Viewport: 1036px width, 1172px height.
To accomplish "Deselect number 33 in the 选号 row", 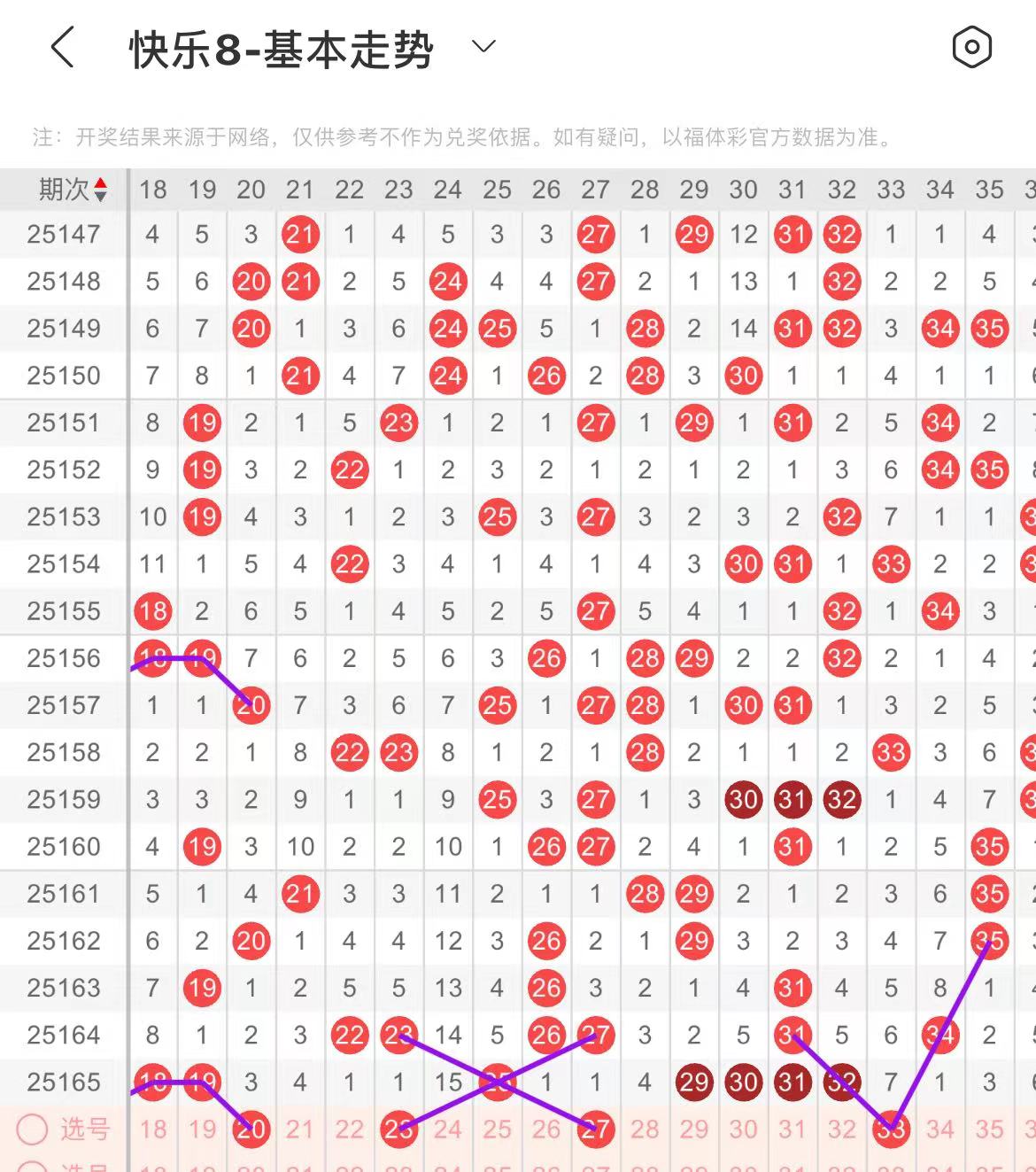I will point(891,1129).
